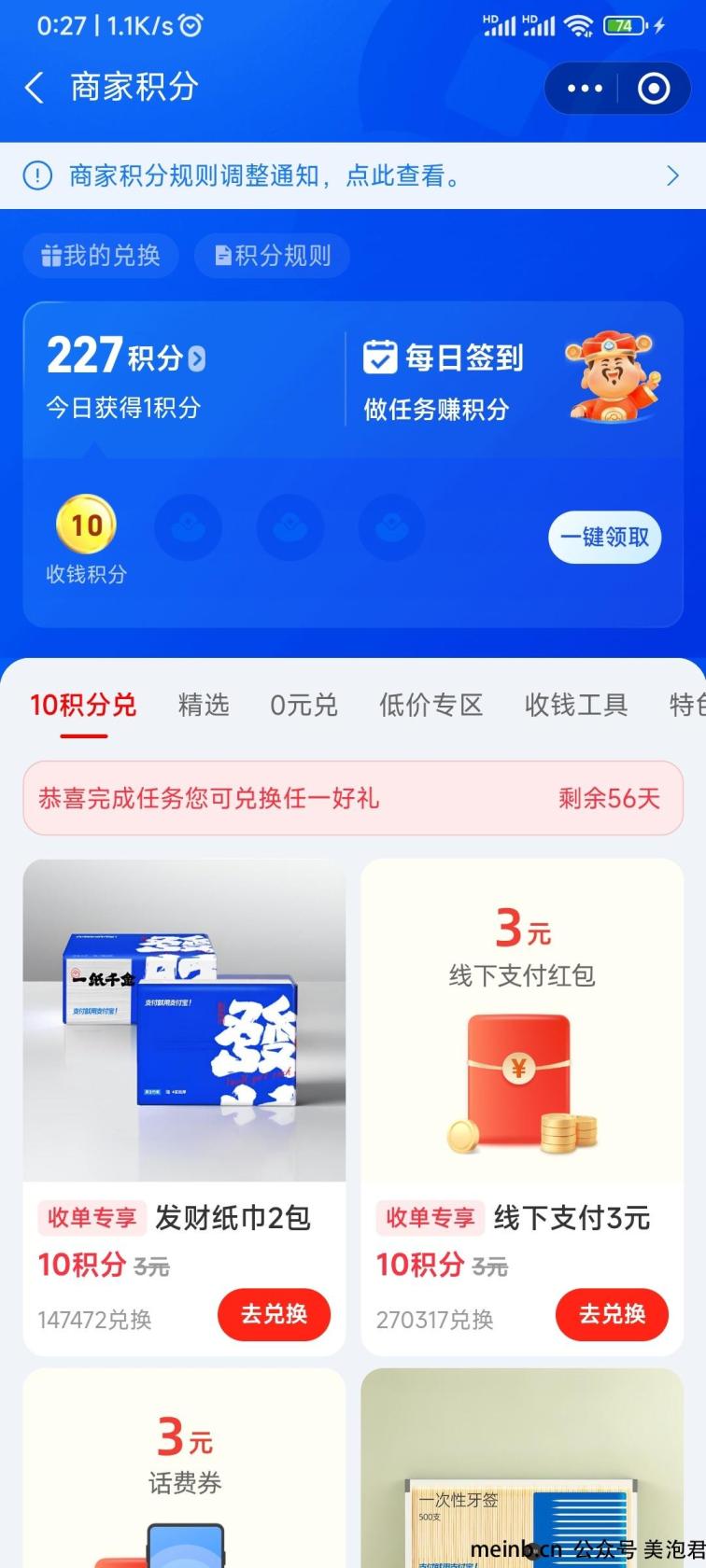Collect the 10 收钱积分 coin
This screenshot has height=1568, width=706.
(86, 525)
